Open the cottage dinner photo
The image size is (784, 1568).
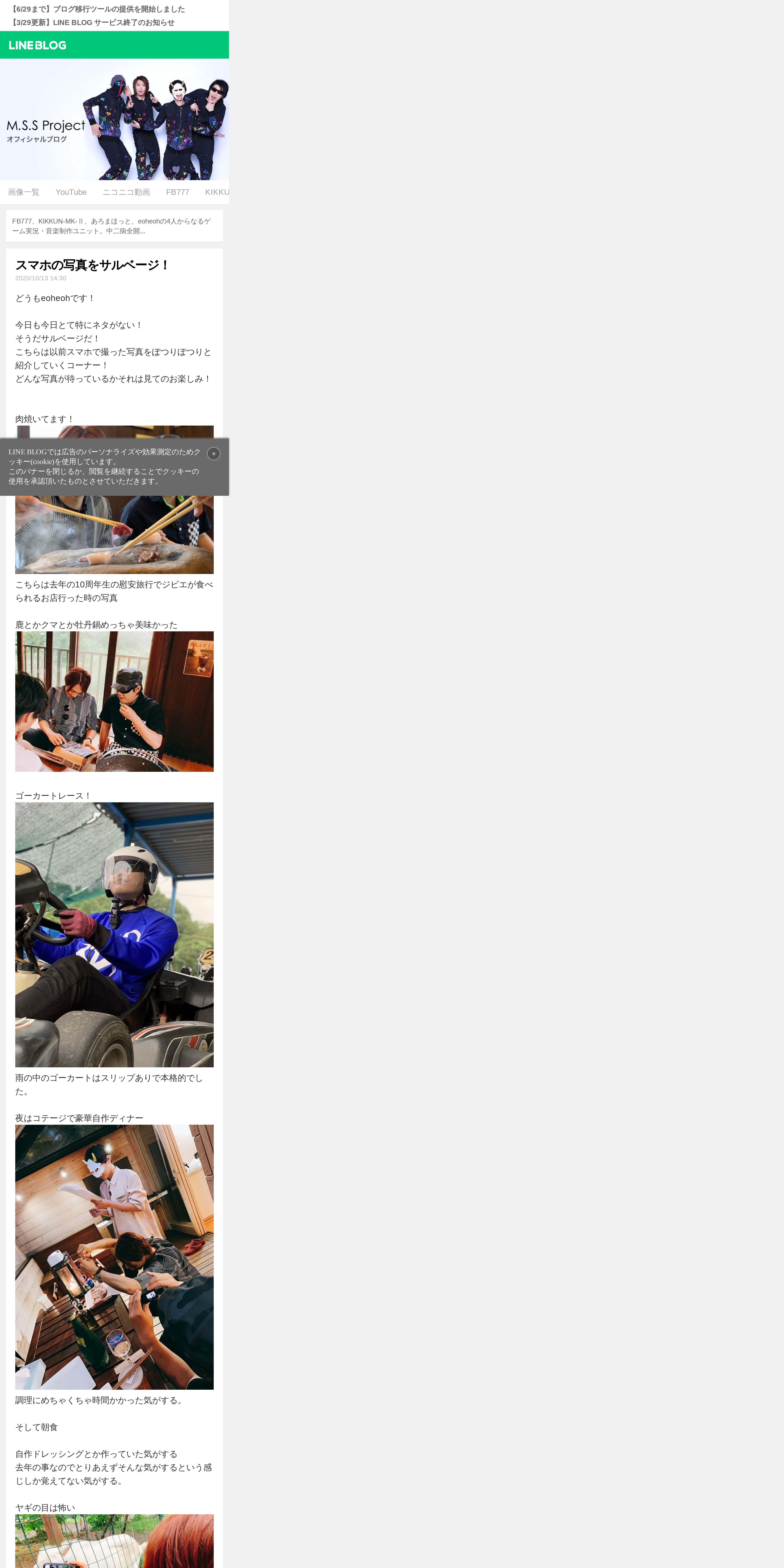[114, 1257]
